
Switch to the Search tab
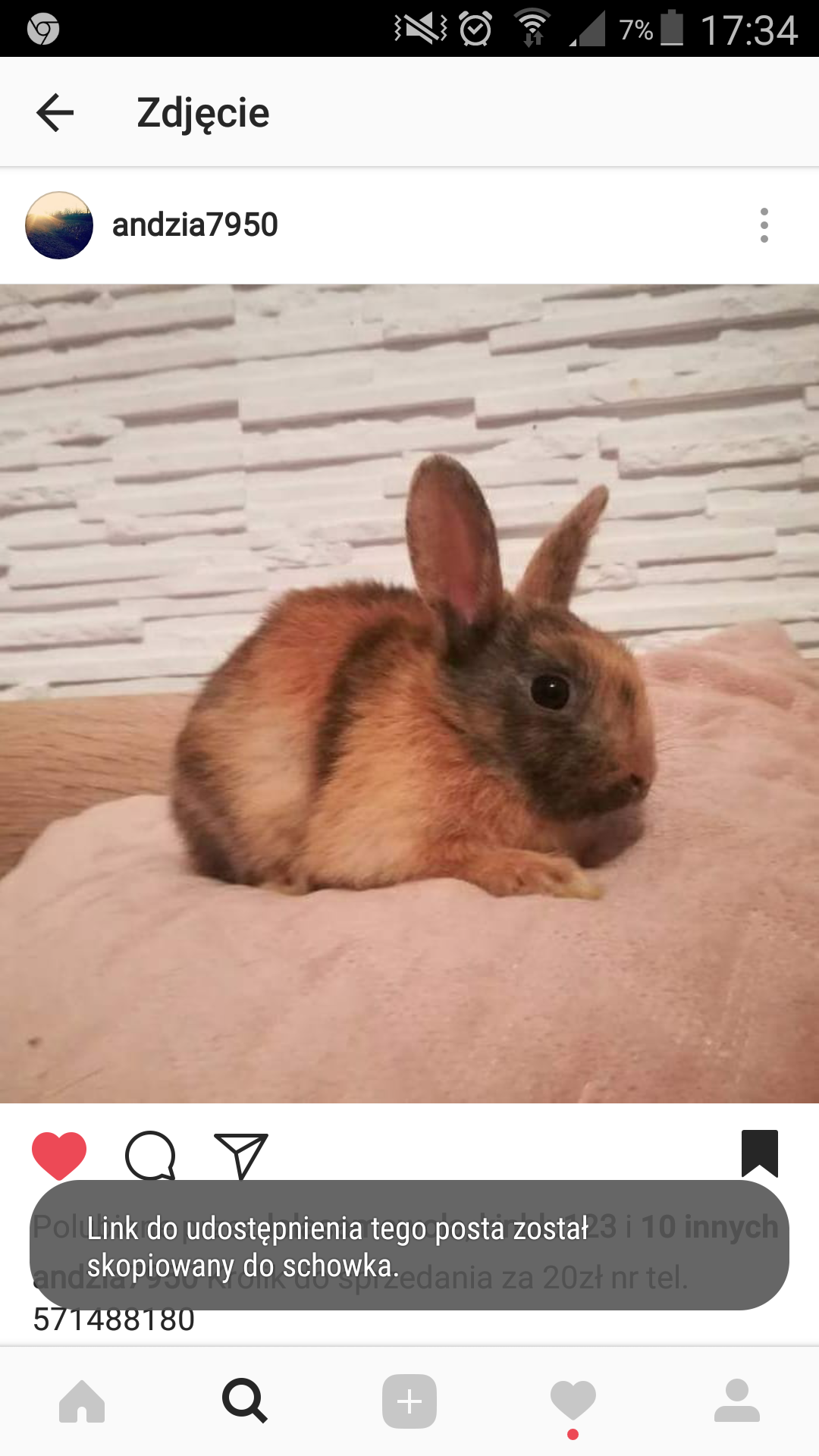coord(245,1401)
